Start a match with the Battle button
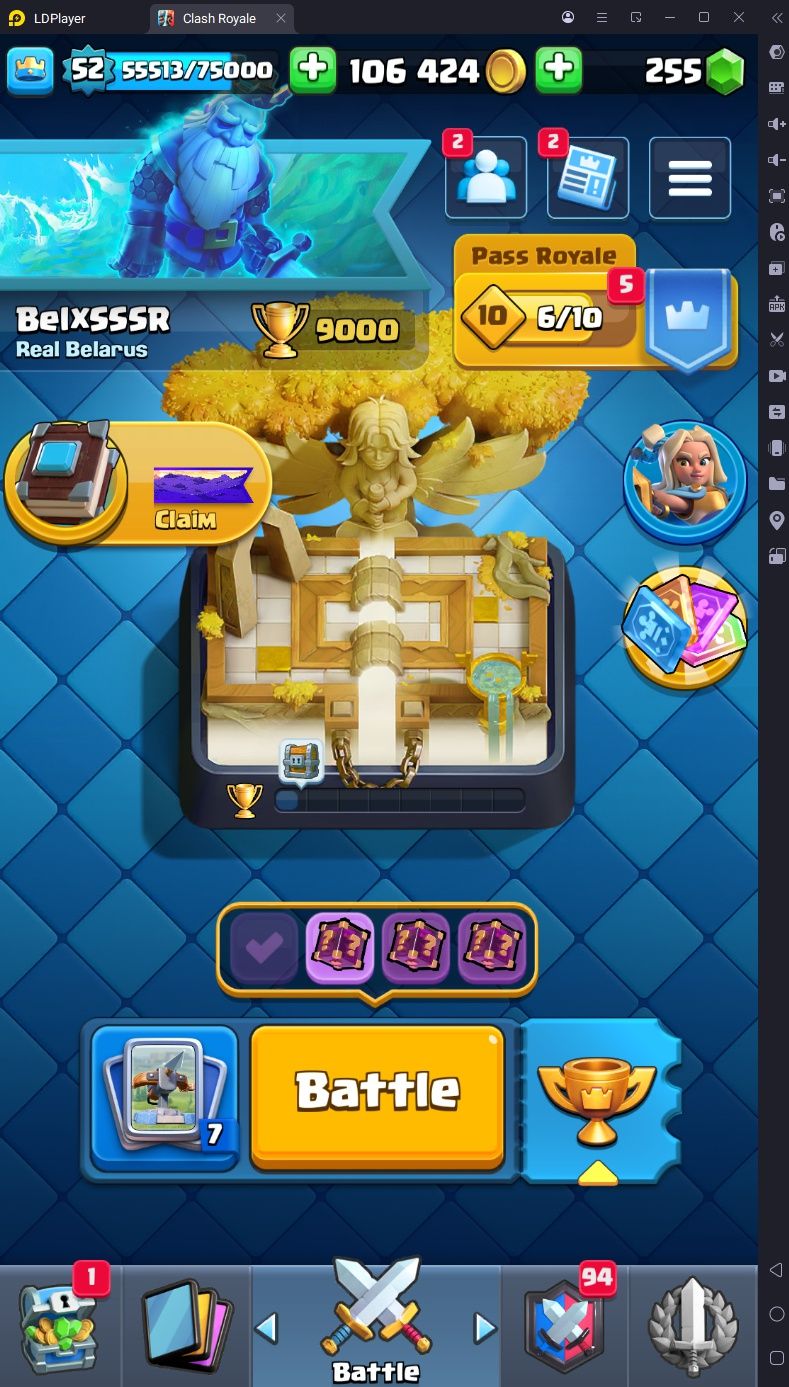789x1387 pixels. click(x=377, y=1097)
